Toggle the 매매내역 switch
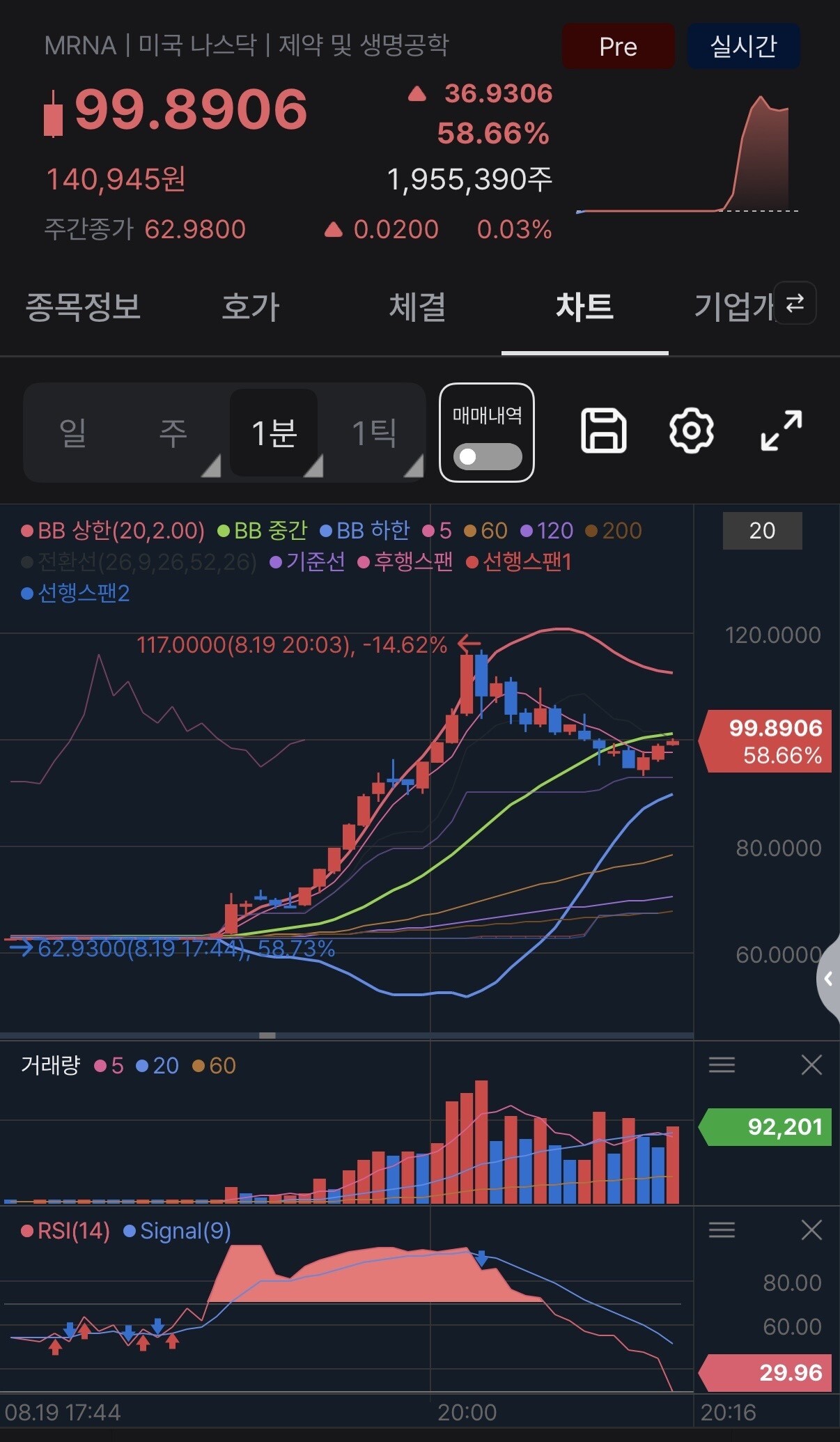This screenshot has height=1442, width=840. [487, 457]
